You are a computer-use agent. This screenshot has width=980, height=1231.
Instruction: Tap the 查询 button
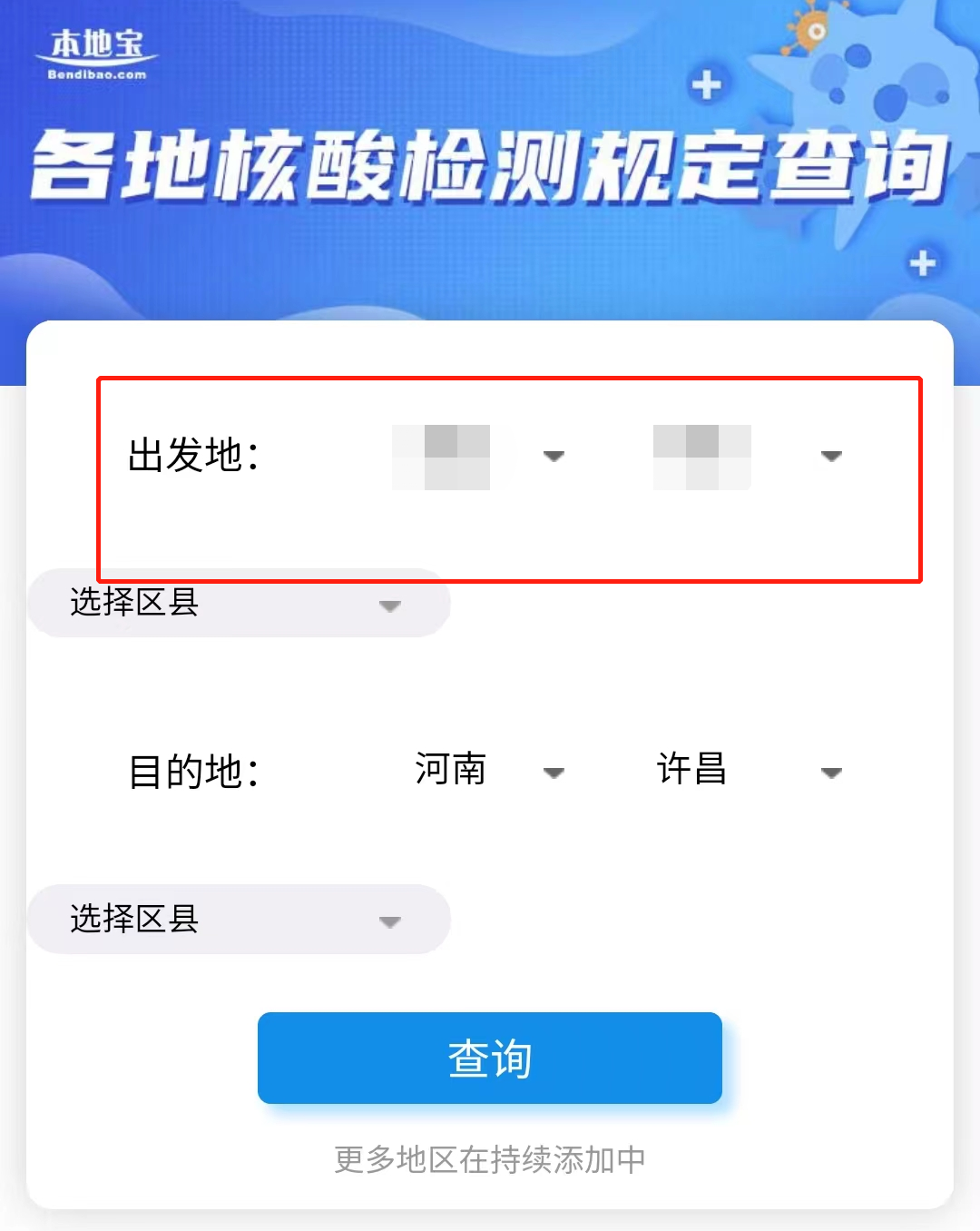click(x=489, y=1059)
